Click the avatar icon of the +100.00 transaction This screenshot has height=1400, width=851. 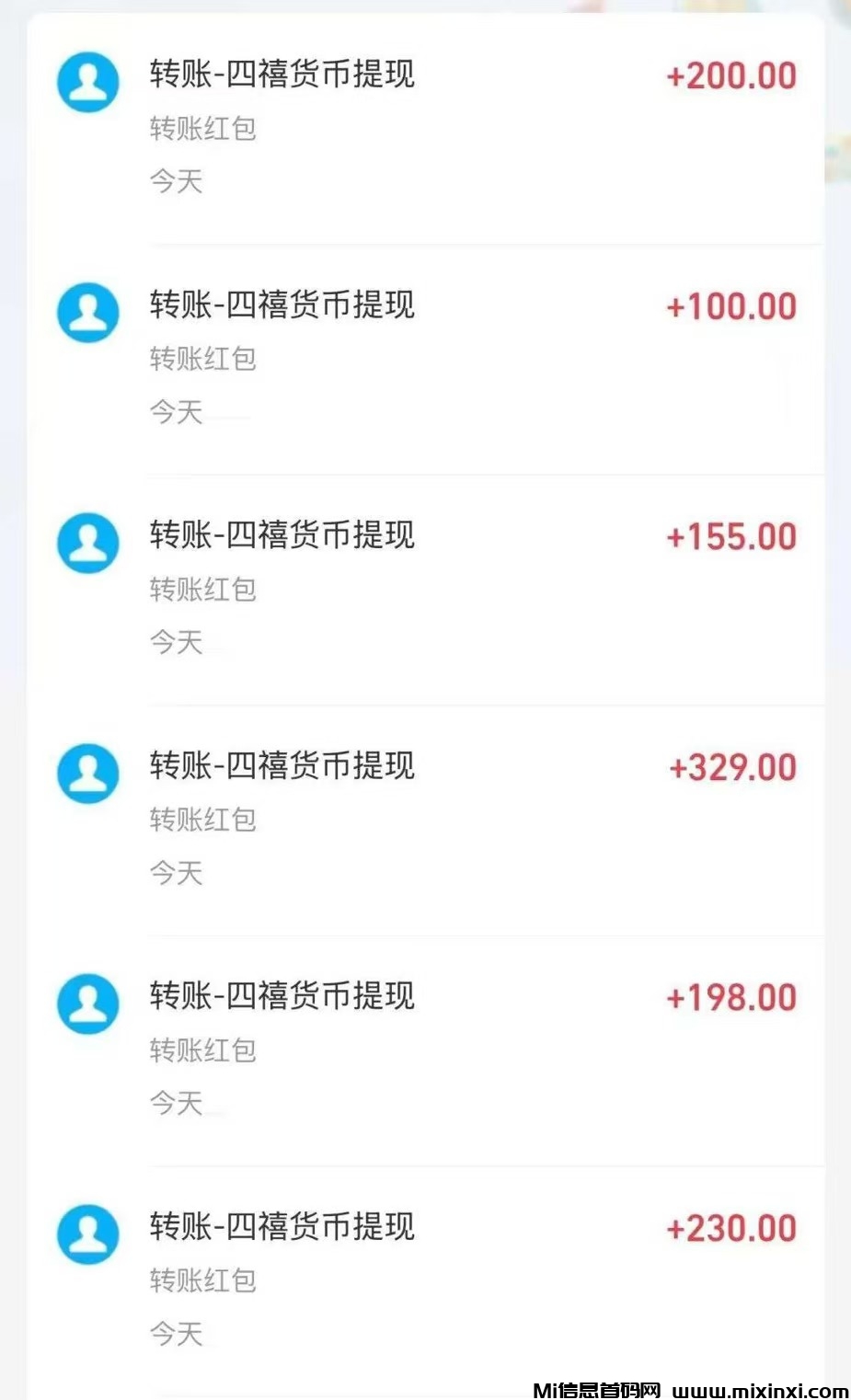(87, 313)
